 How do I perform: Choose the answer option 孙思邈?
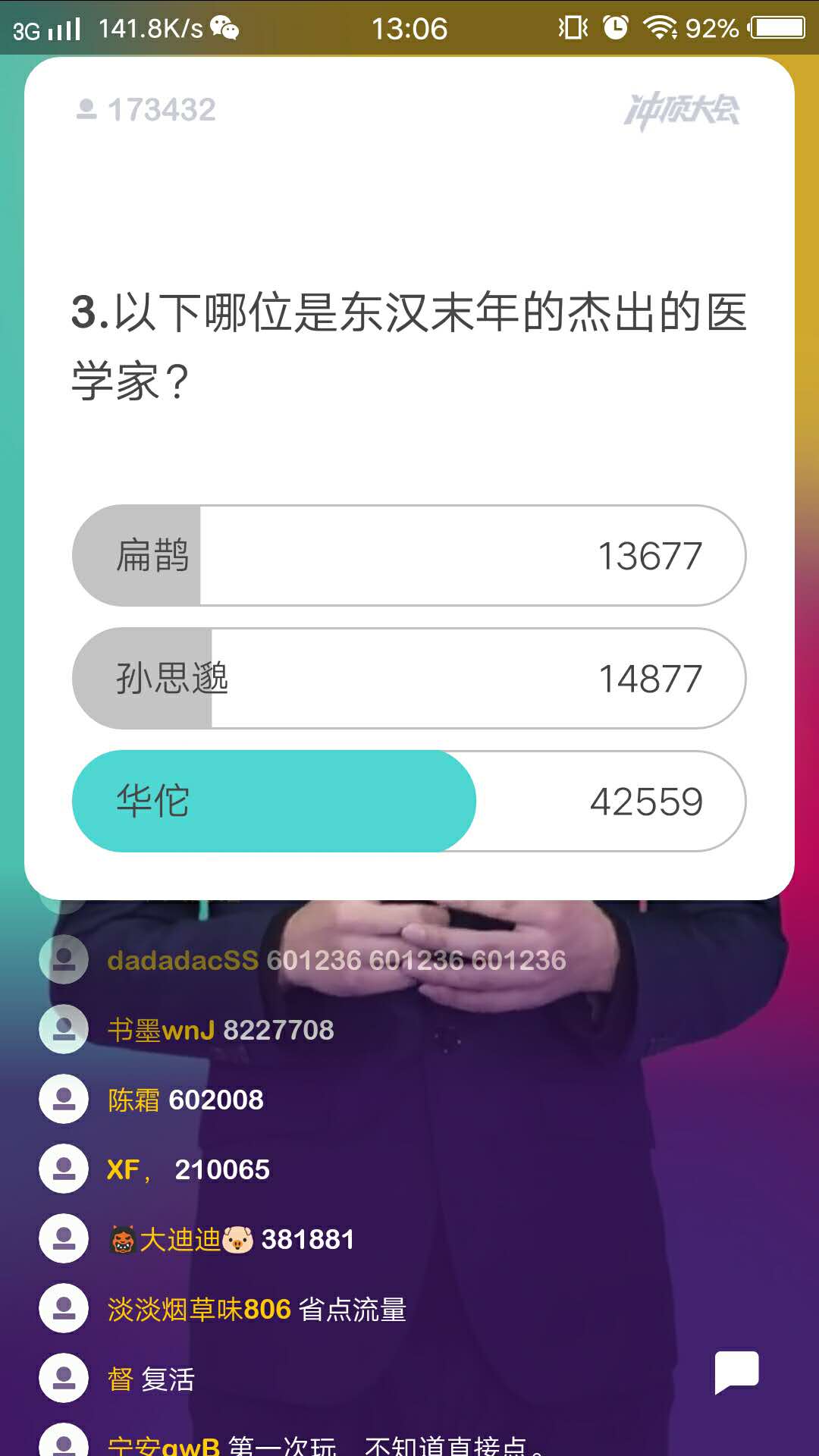409,678
